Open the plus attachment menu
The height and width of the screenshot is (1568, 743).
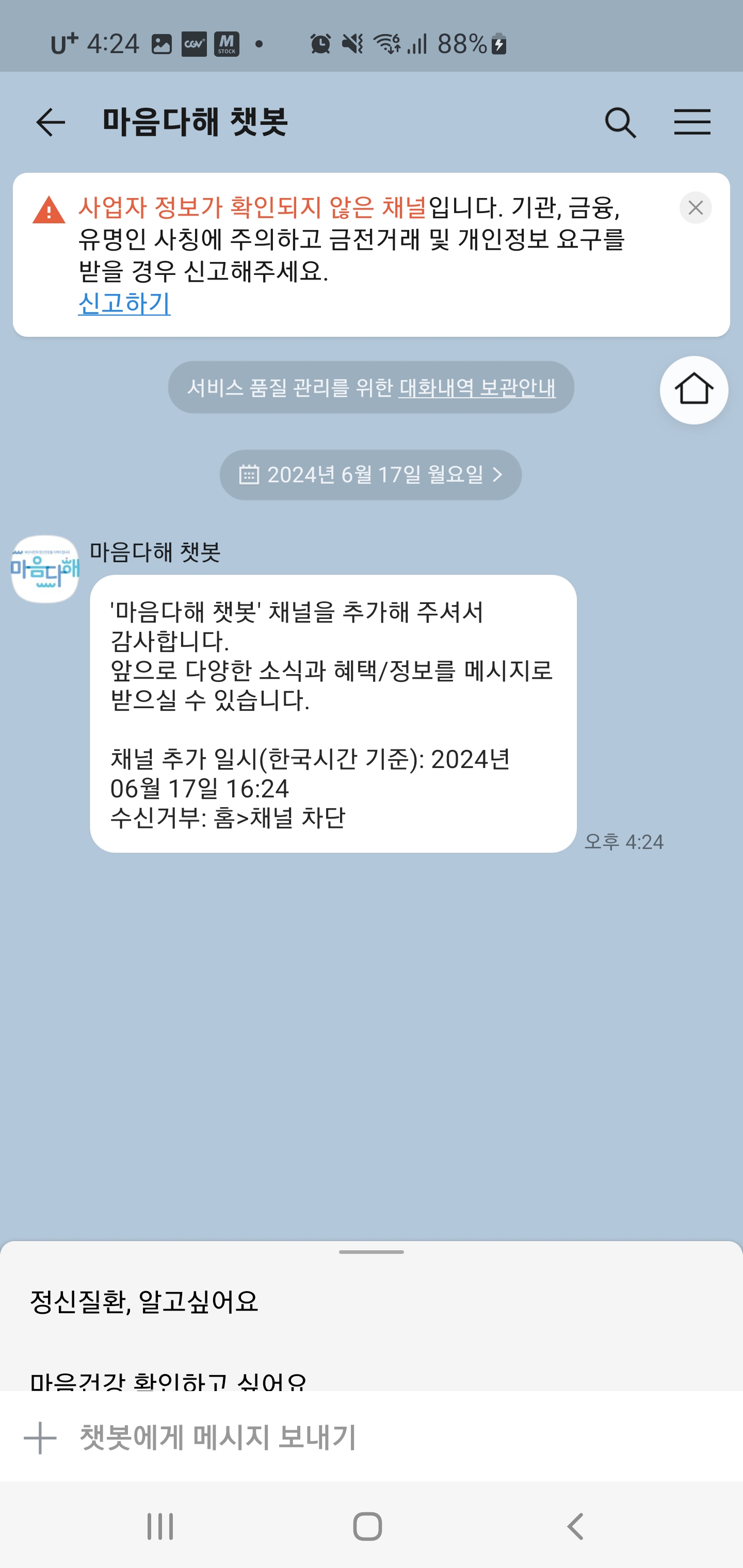tap(40, 1438)
